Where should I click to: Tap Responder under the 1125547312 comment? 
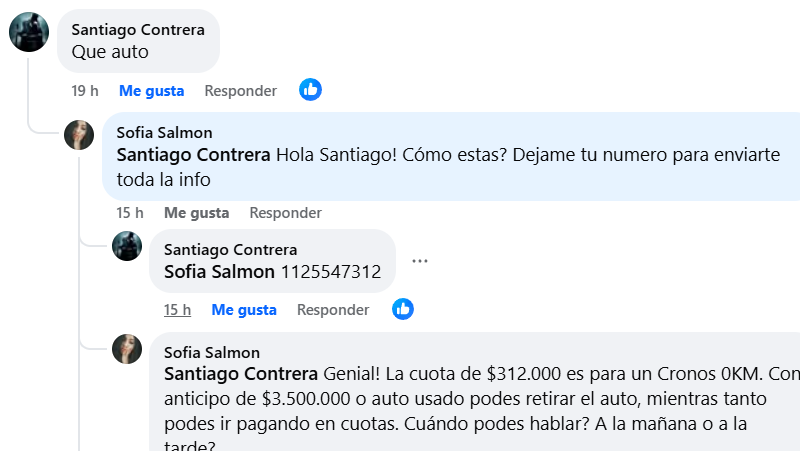point(333,310)
